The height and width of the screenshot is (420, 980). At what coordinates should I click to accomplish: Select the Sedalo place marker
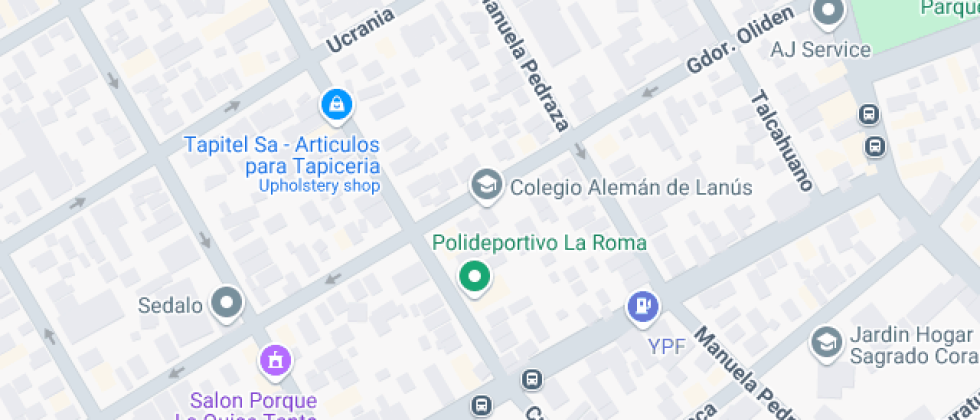229,304
